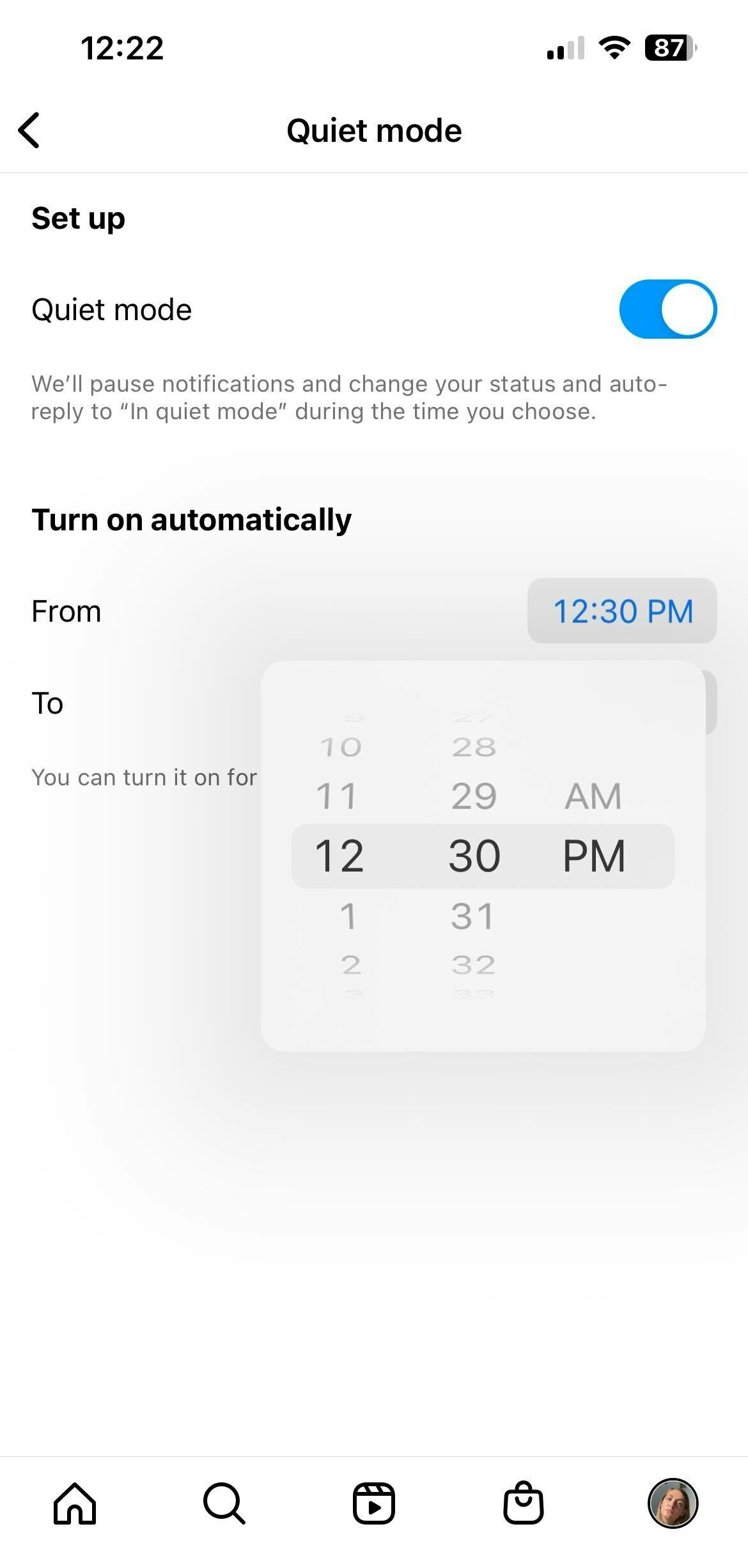The width and height of the screenshot is (748, 1568).
Task: Tap the To row label
Action: [47, 703]
